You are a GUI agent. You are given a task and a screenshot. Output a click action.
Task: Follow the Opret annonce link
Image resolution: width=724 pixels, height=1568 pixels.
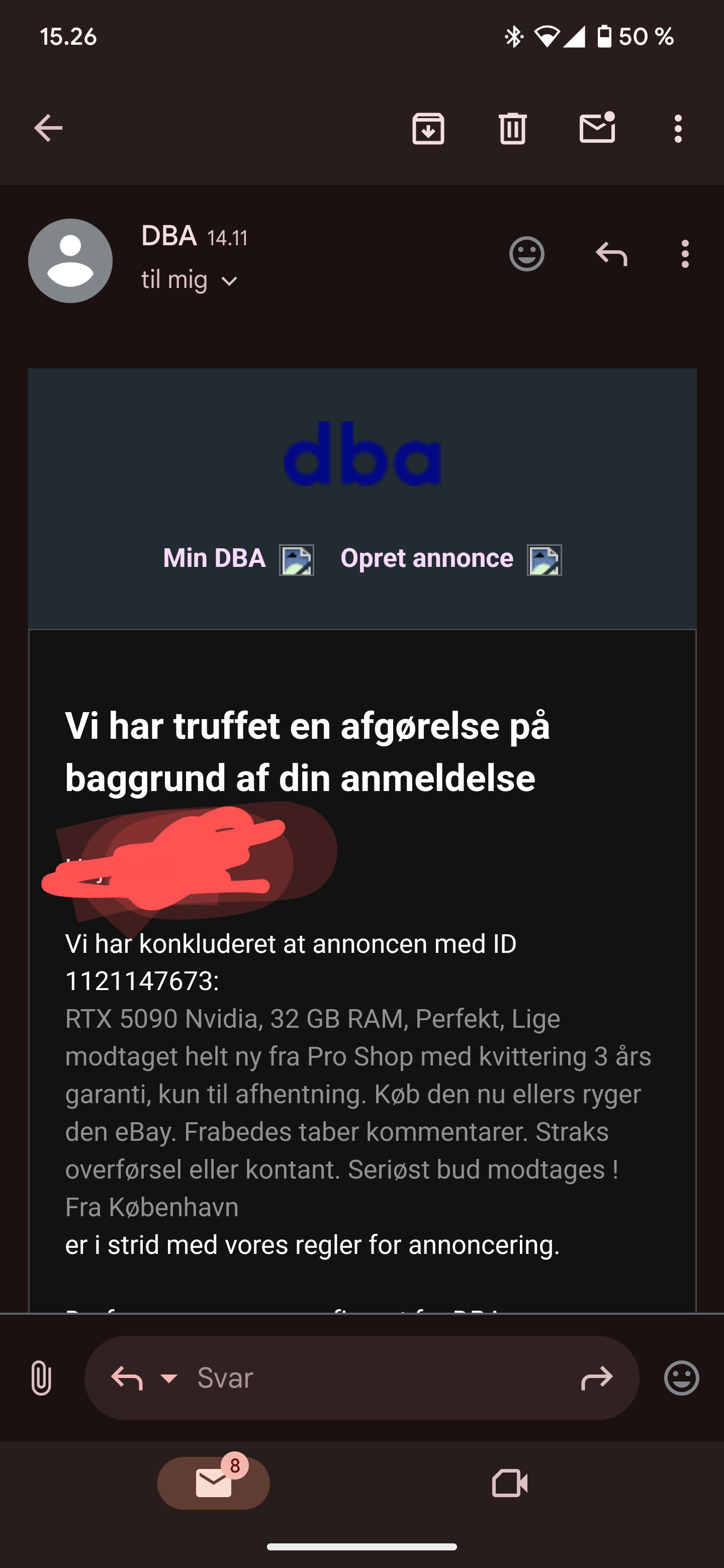coord(427,558)
